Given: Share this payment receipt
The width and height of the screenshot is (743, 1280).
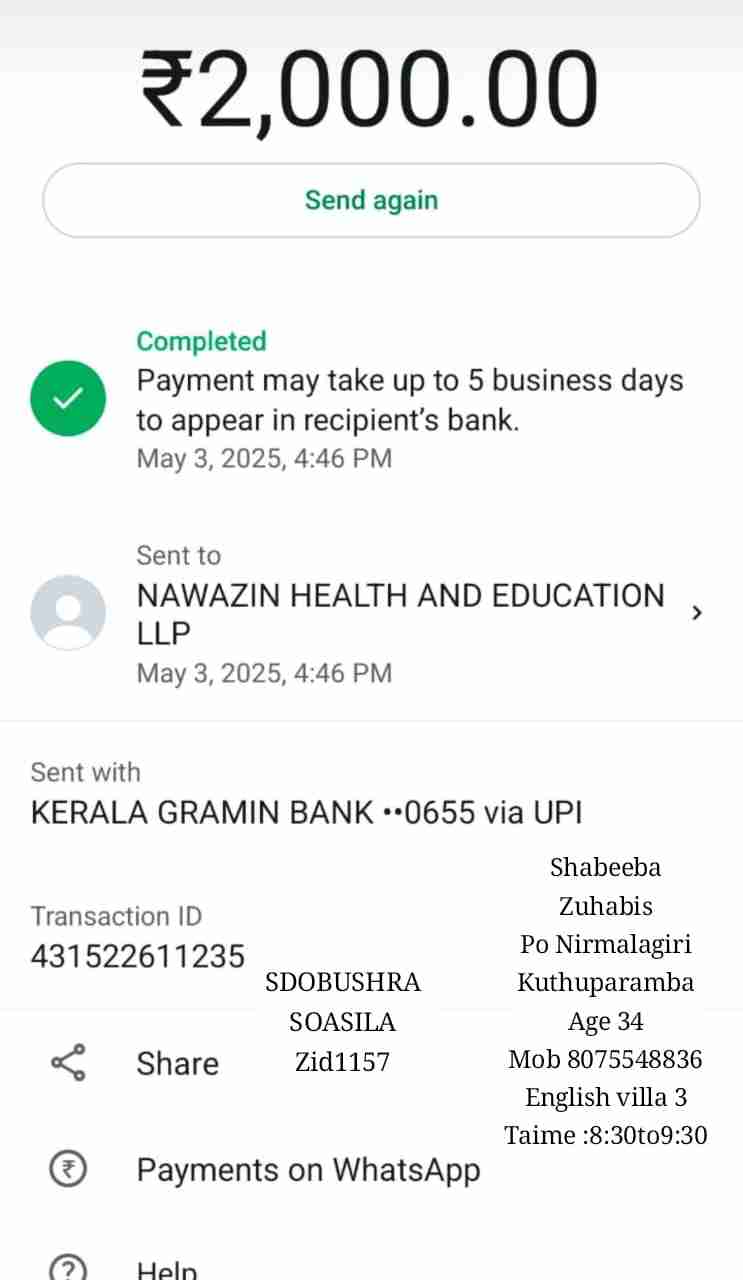Looking at the screenshot, I should [177, 1063].
